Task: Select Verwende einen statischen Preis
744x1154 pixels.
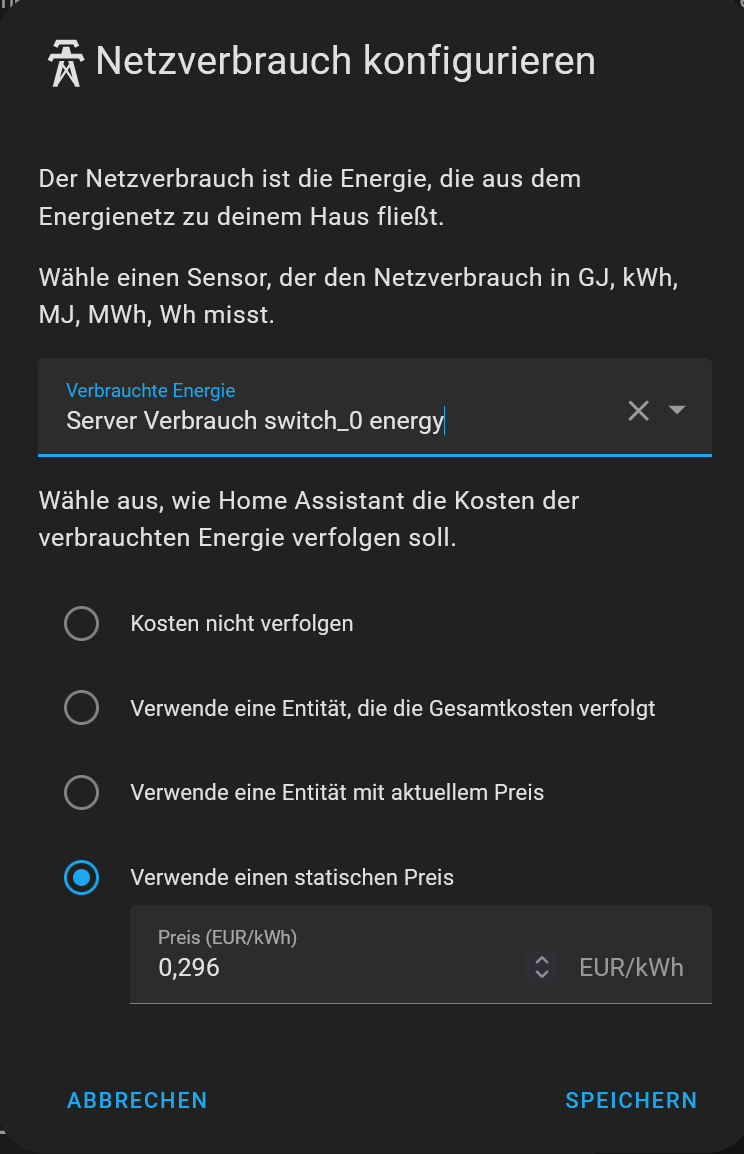Action: (81, 878)
